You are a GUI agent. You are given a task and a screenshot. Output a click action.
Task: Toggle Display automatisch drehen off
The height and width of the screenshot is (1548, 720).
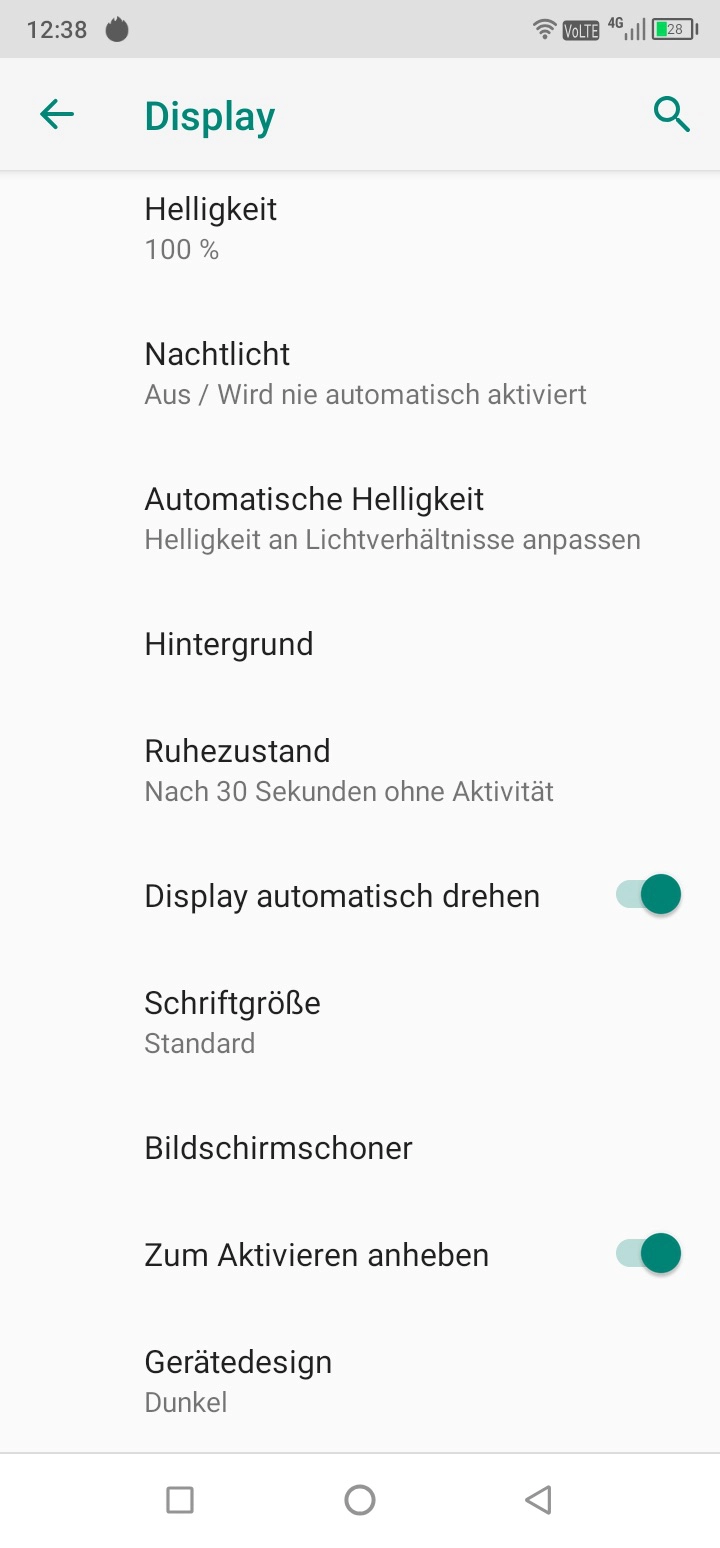[648, 895]
